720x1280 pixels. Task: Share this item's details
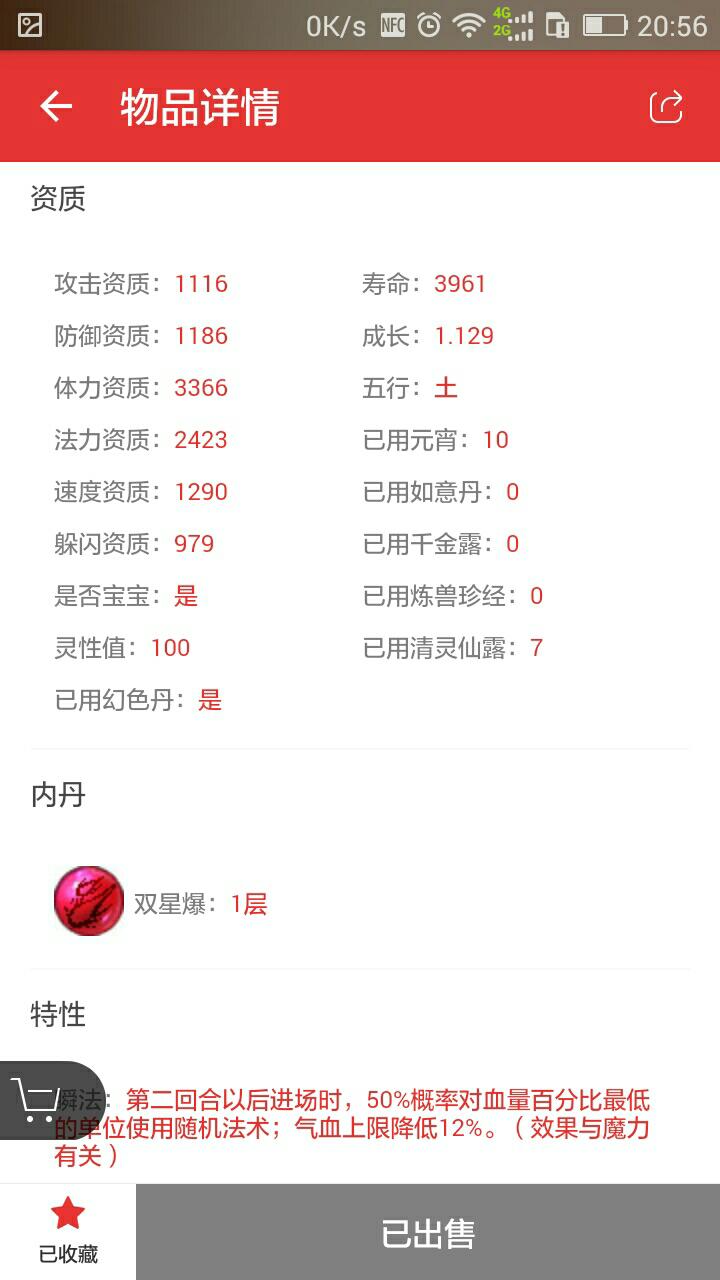[x=666, y=107]
